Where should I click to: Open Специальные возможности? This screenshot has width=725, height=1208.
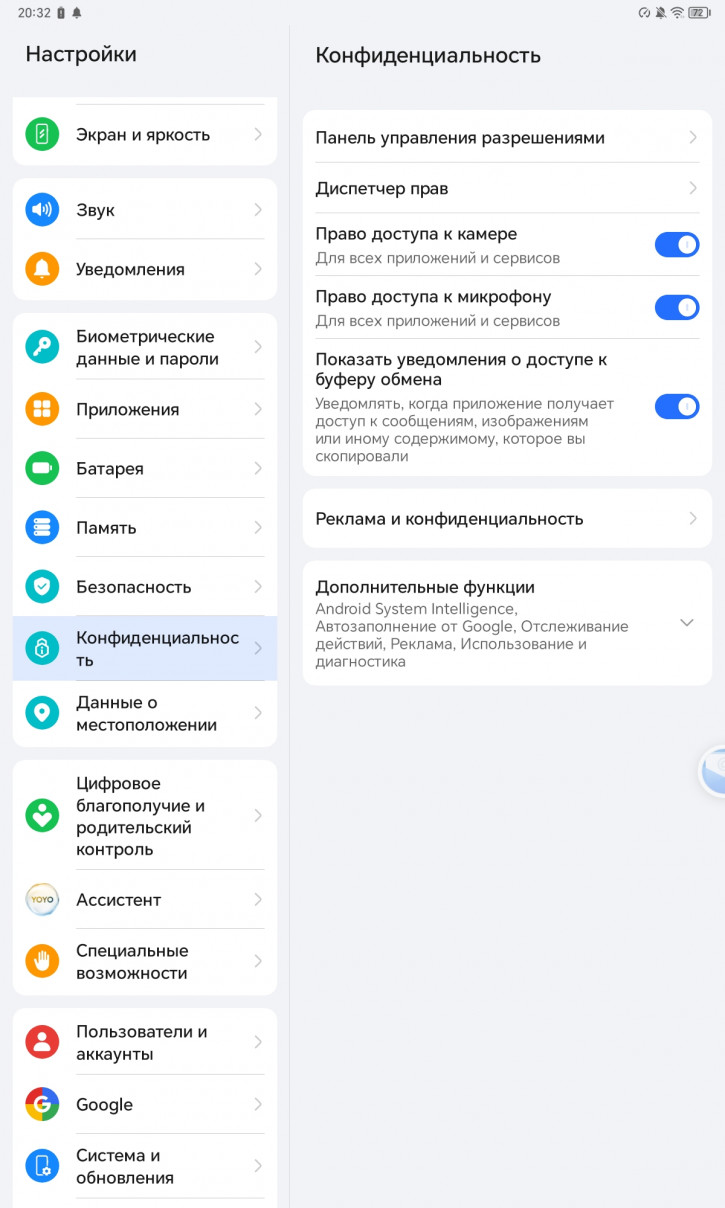(x=145, y=961)
